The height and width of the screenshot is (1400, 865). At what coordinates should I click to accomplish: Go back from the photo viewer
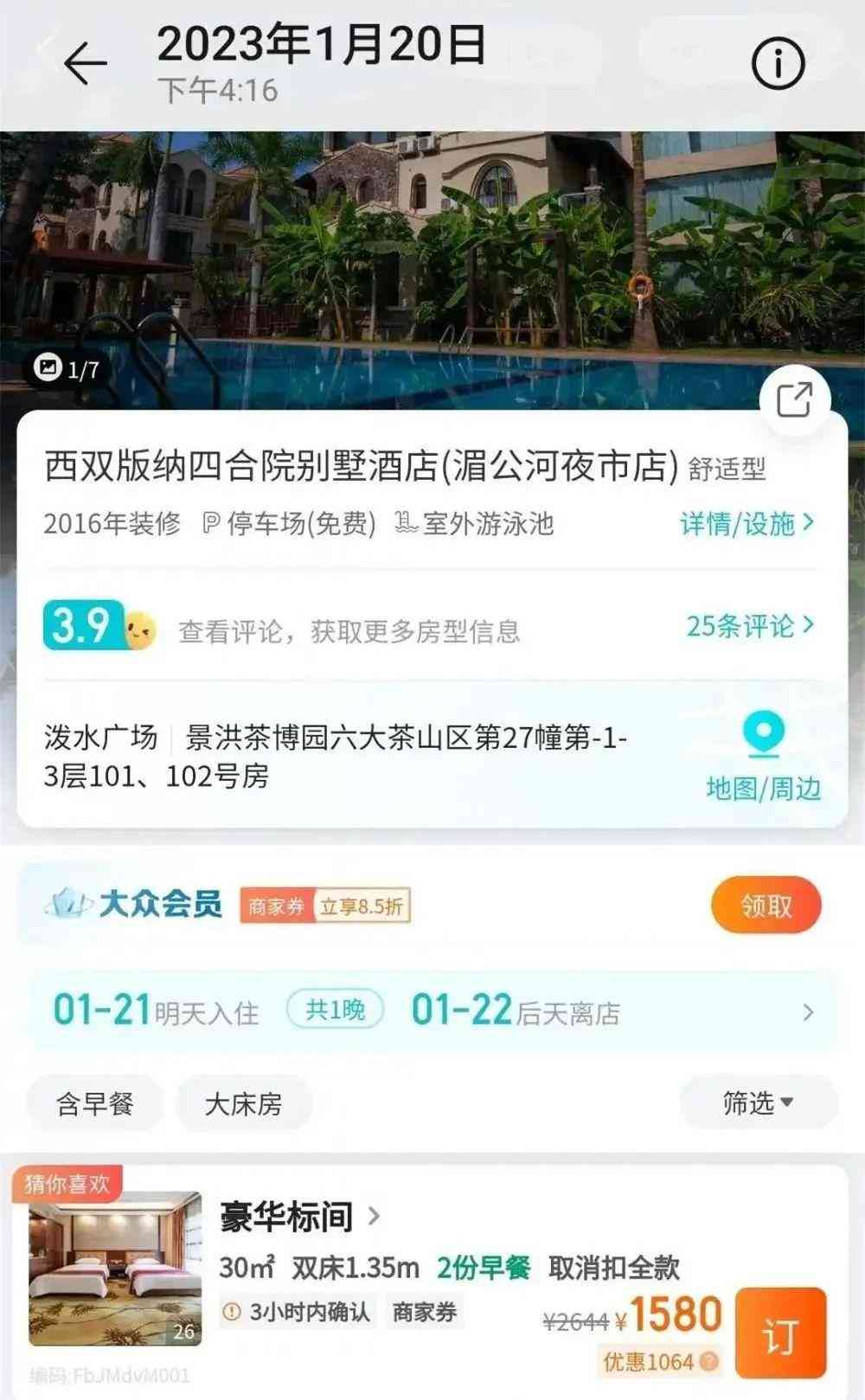click(x=85, y=63)
